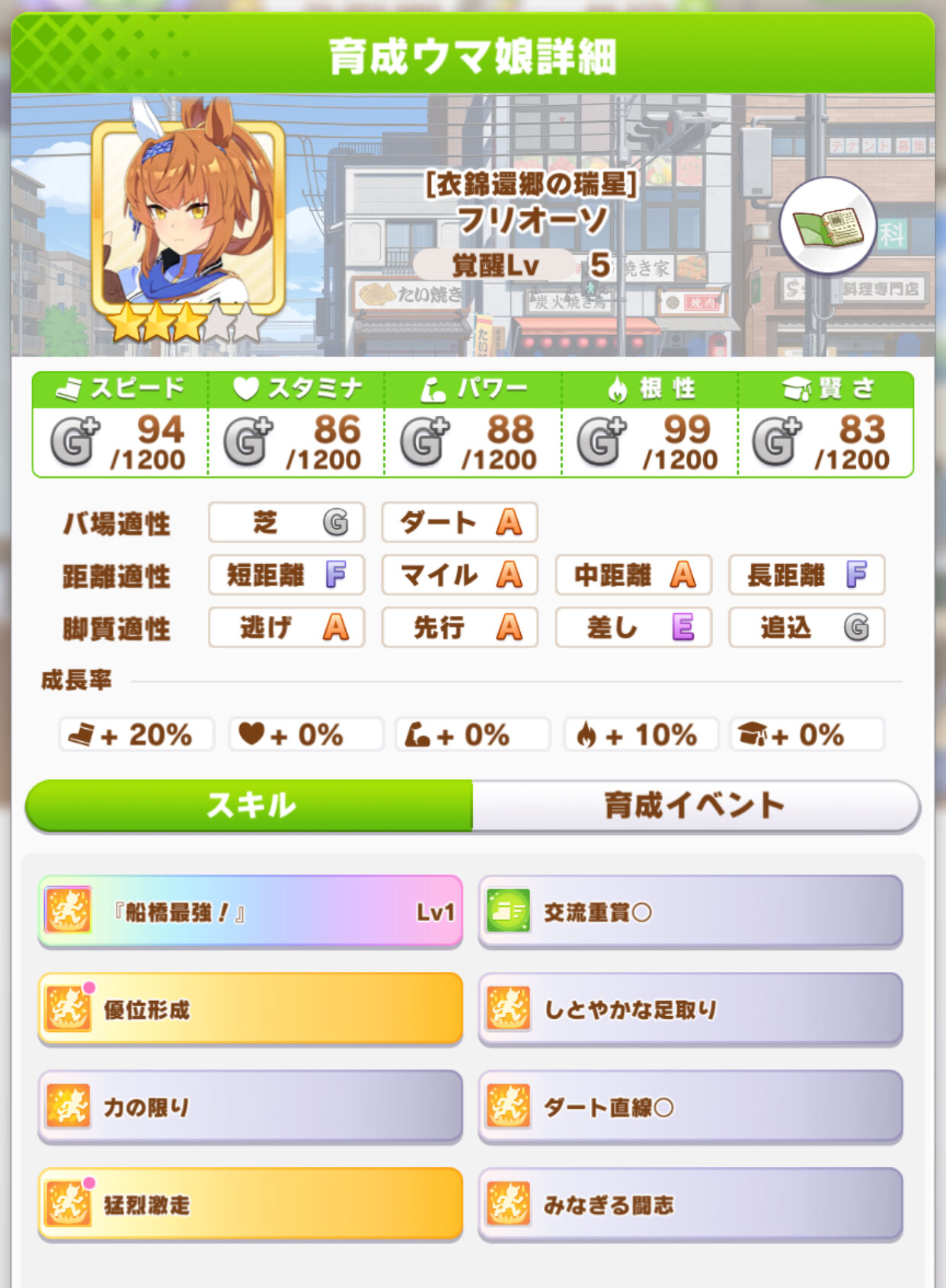This screenshot has height=1288, width=946.
Task: Tap the しとやかな足取り skill
Action: click(690, 1009)
